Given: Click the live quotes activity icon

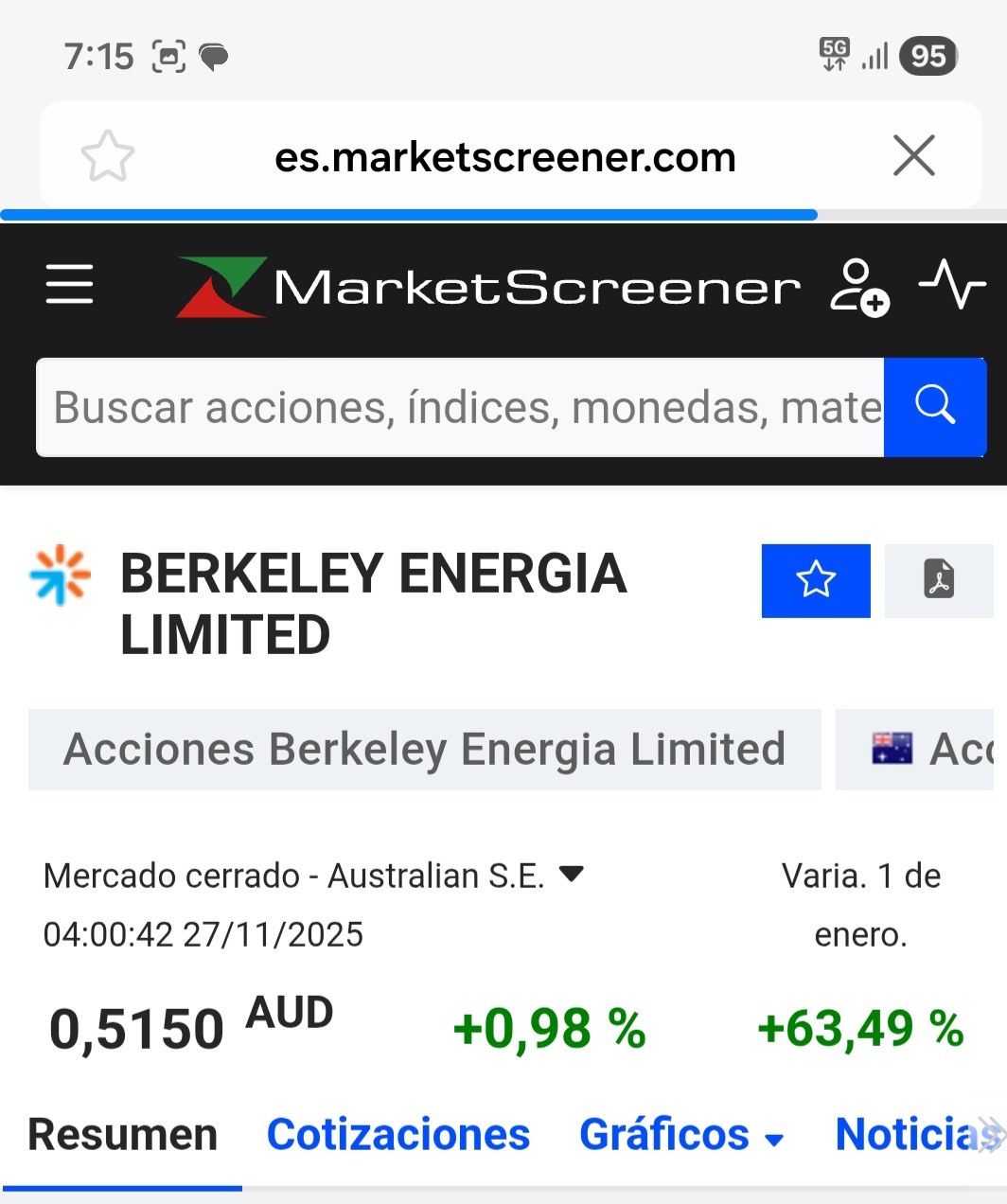Looking at the screenshot, I should pos(952,285).
